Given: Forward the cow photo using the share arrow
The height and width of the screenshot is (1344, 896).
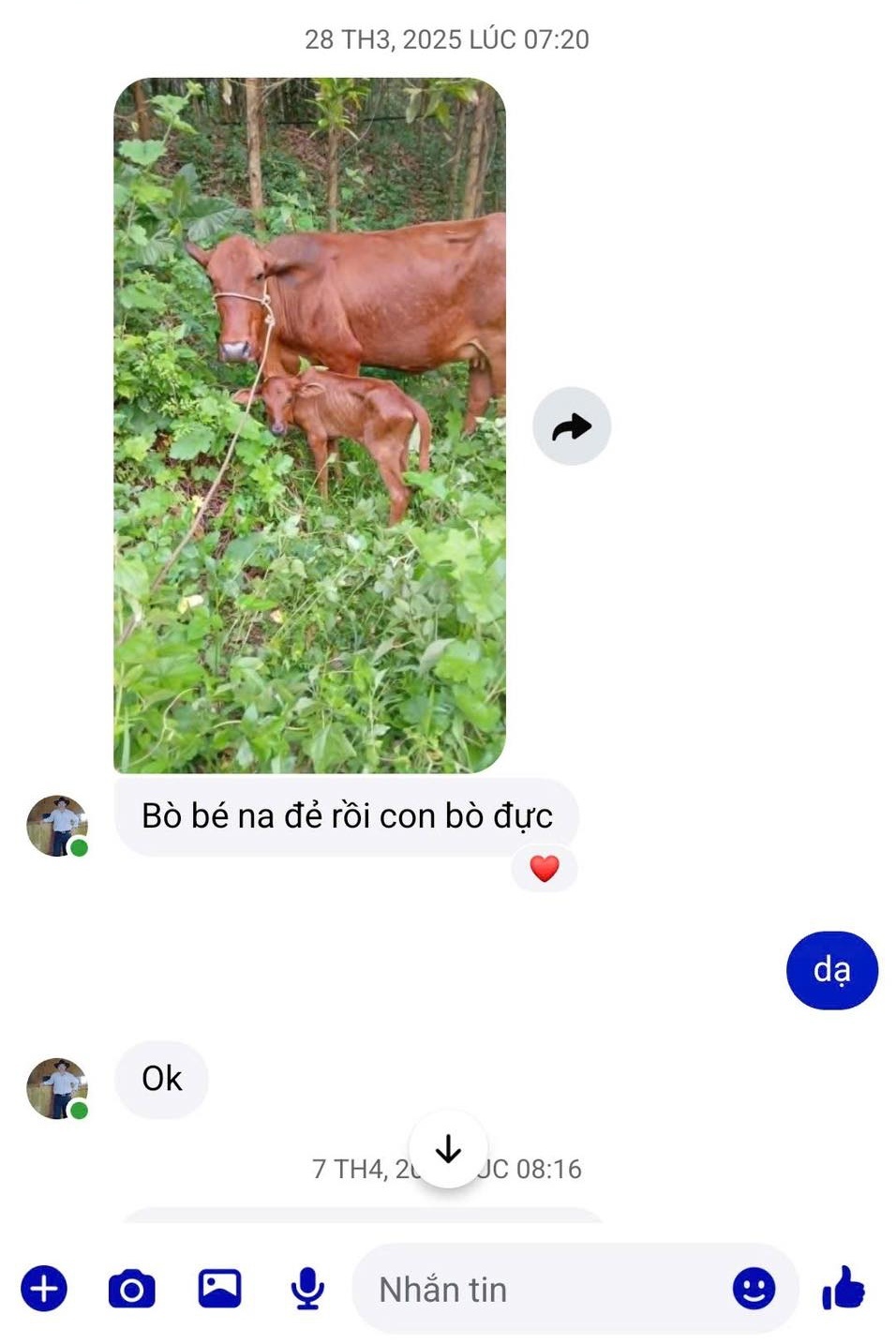Looking at the screenshot, I should pyautogui.click(x=572, y=426).
